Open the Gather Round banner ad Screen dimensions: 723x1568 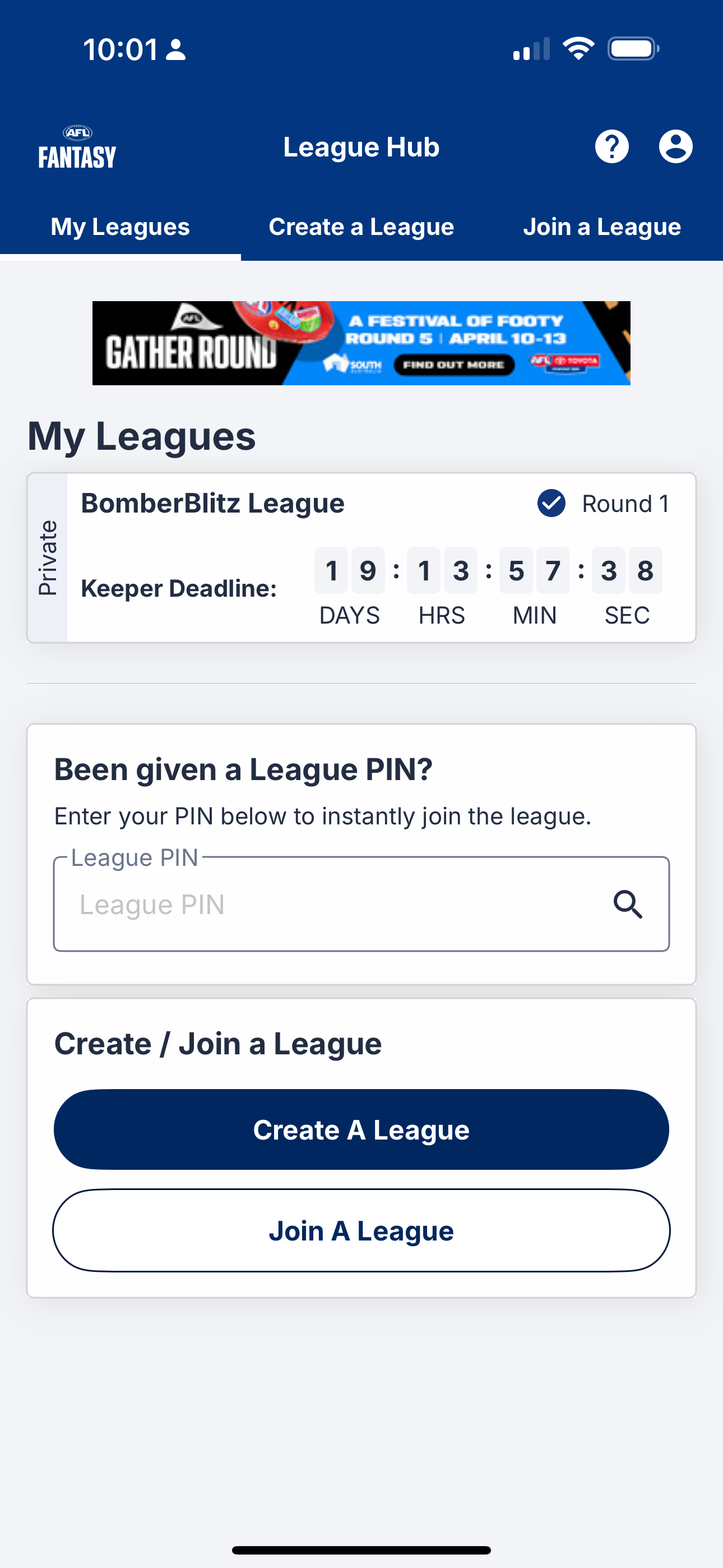[361, 343]
